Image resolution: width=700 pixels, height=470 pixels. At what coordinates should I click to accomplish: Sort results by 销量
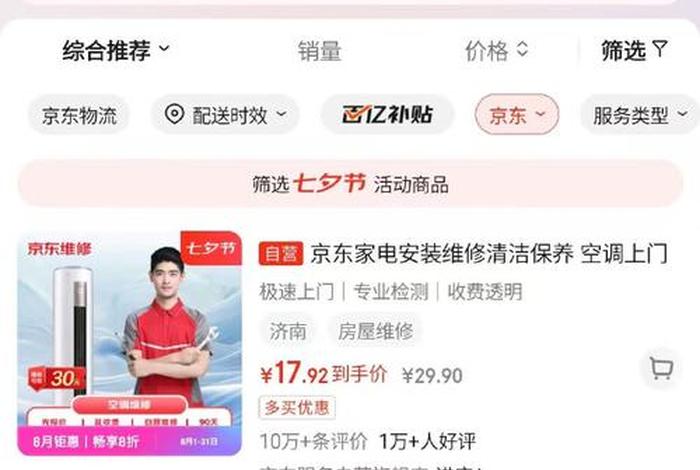[319, 51]
